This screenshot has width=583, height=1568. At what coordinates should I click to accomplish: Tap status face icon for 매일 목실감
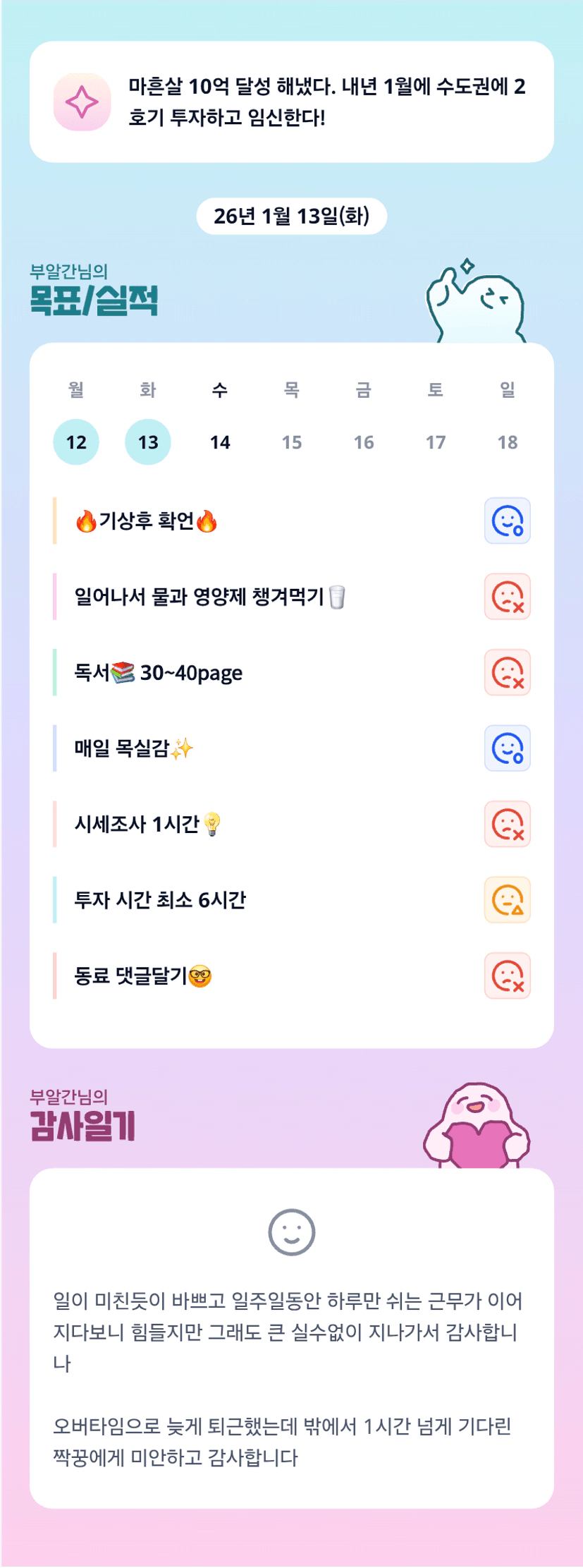[x=508, y=748]
